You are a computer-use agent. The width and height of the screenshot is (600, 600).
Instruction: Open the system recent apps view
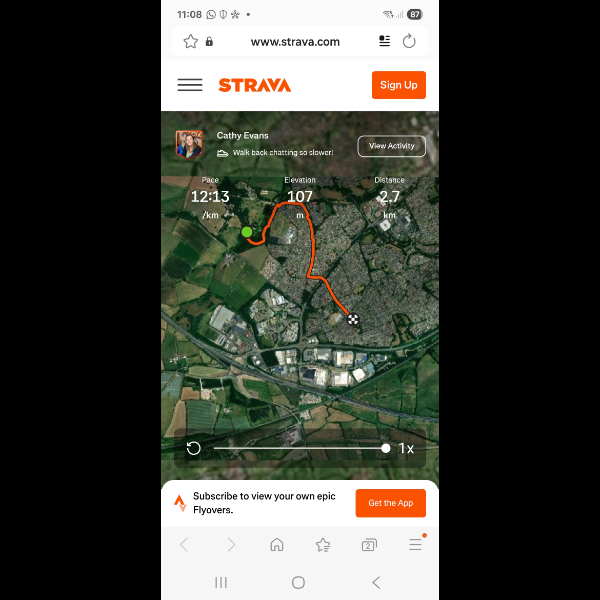tap(221, 582)
